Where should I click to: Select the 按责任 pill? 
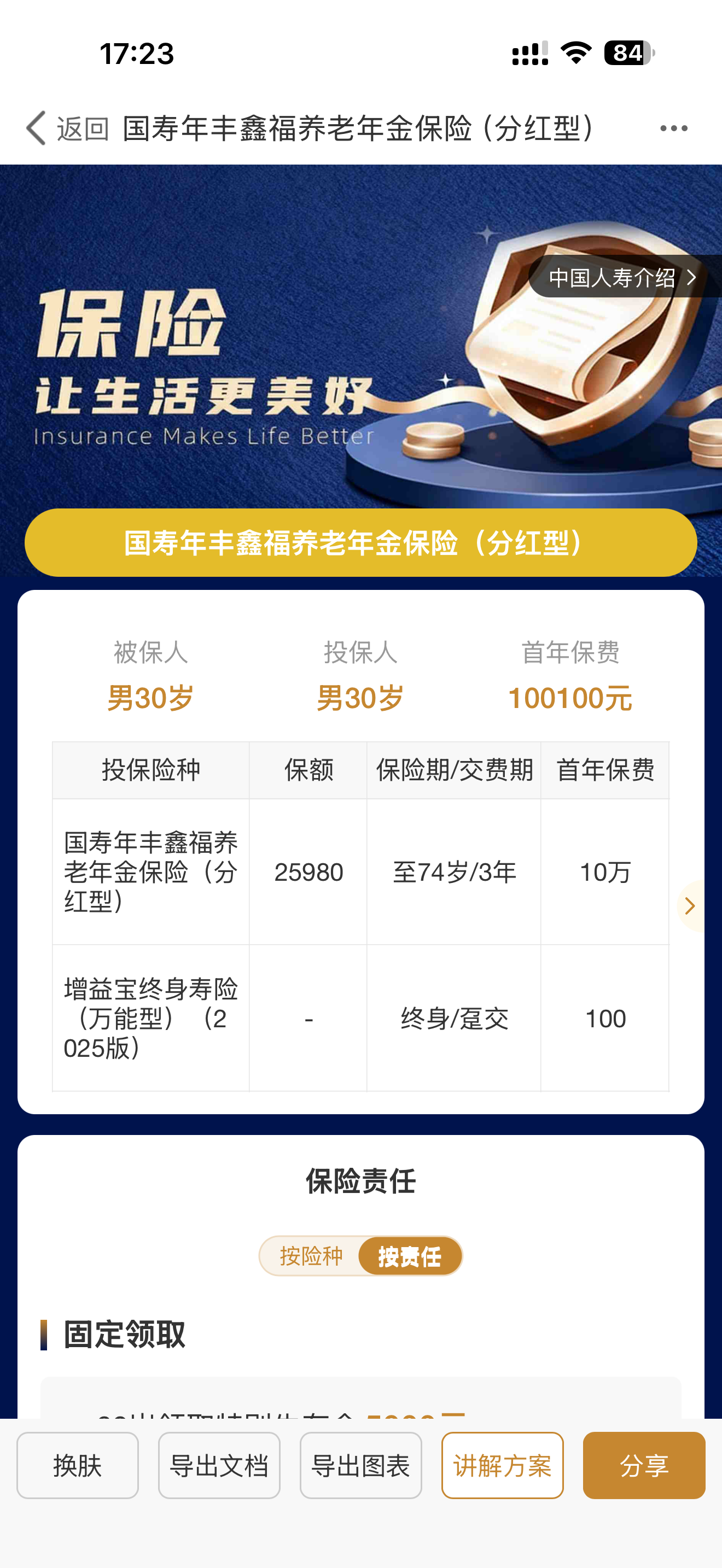click(x=410, y=1256)
